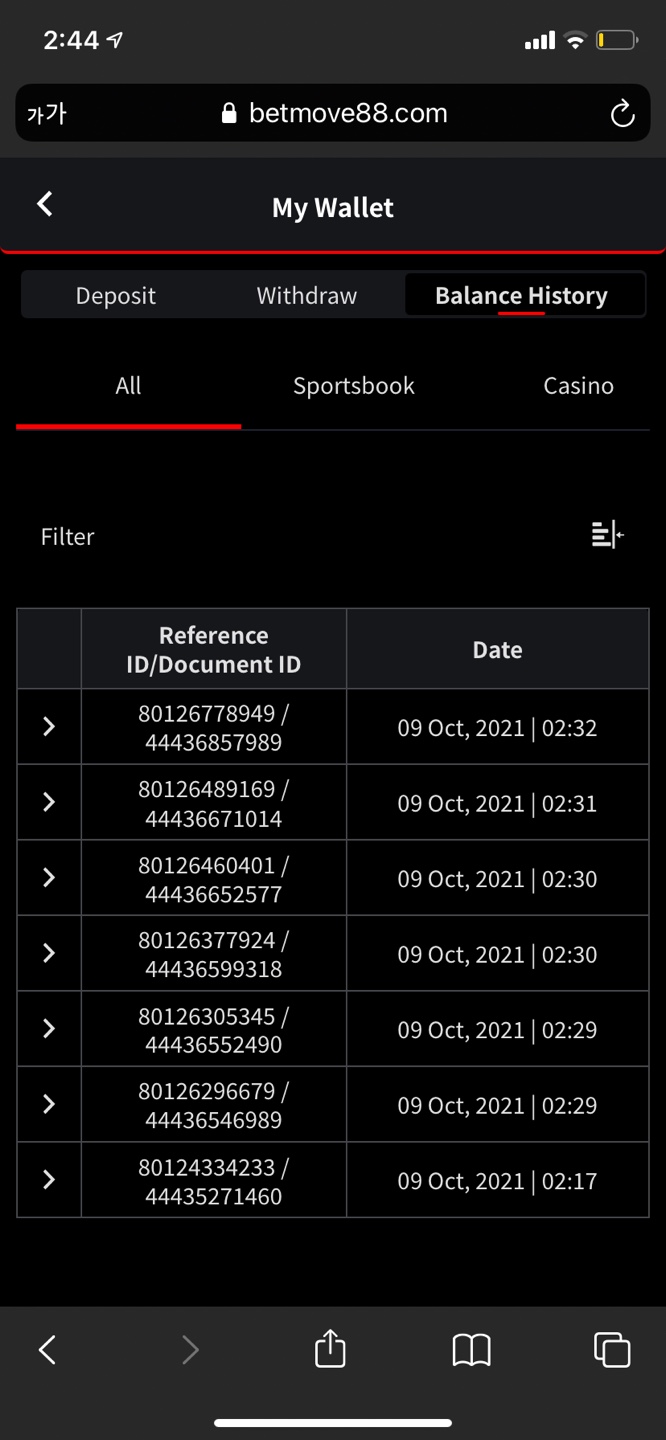Go back from My Wallet
Screen dimensions: 666x1440
44,204
